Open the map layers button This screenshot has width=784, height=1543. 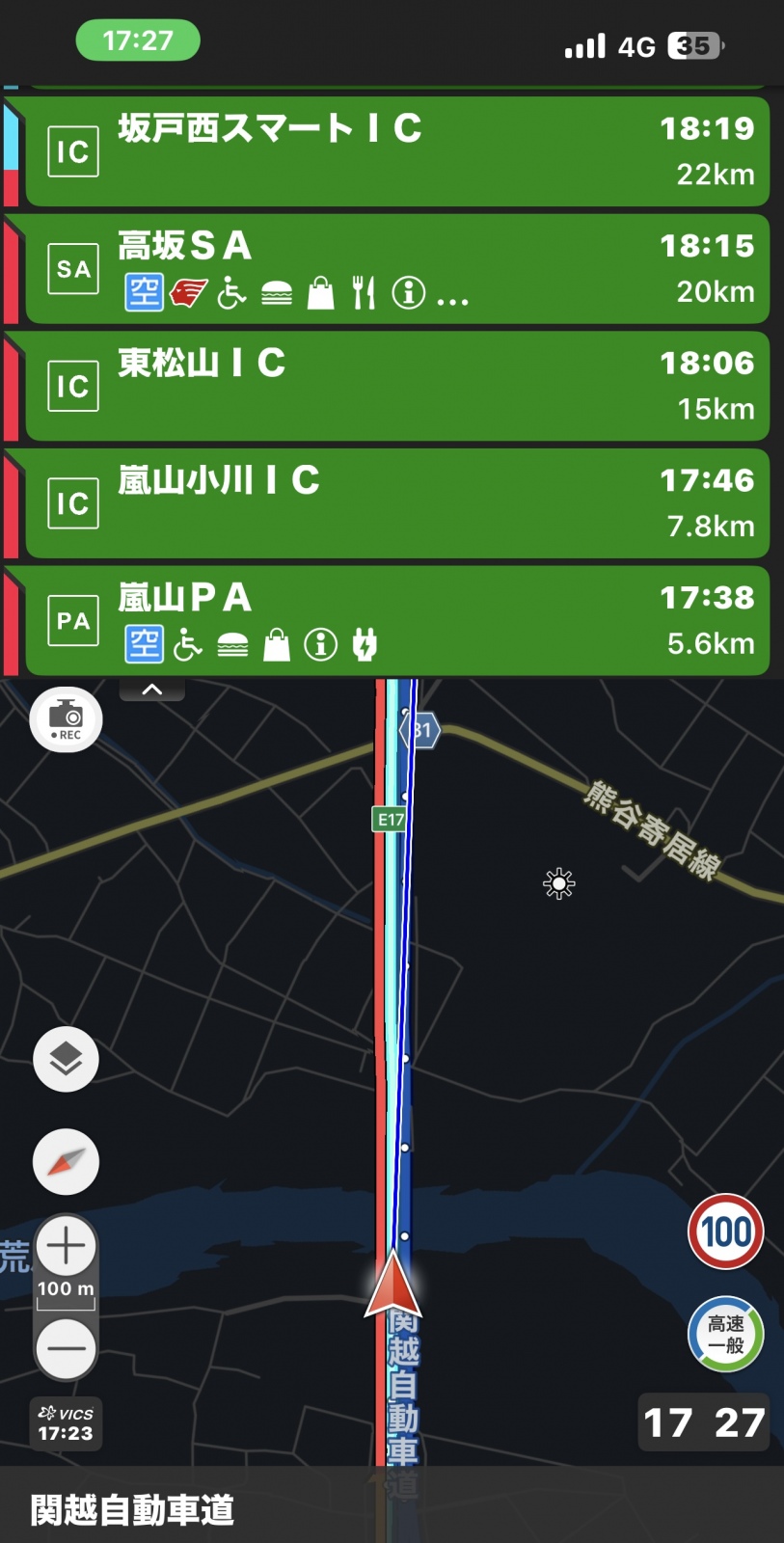pos(66,1059)
